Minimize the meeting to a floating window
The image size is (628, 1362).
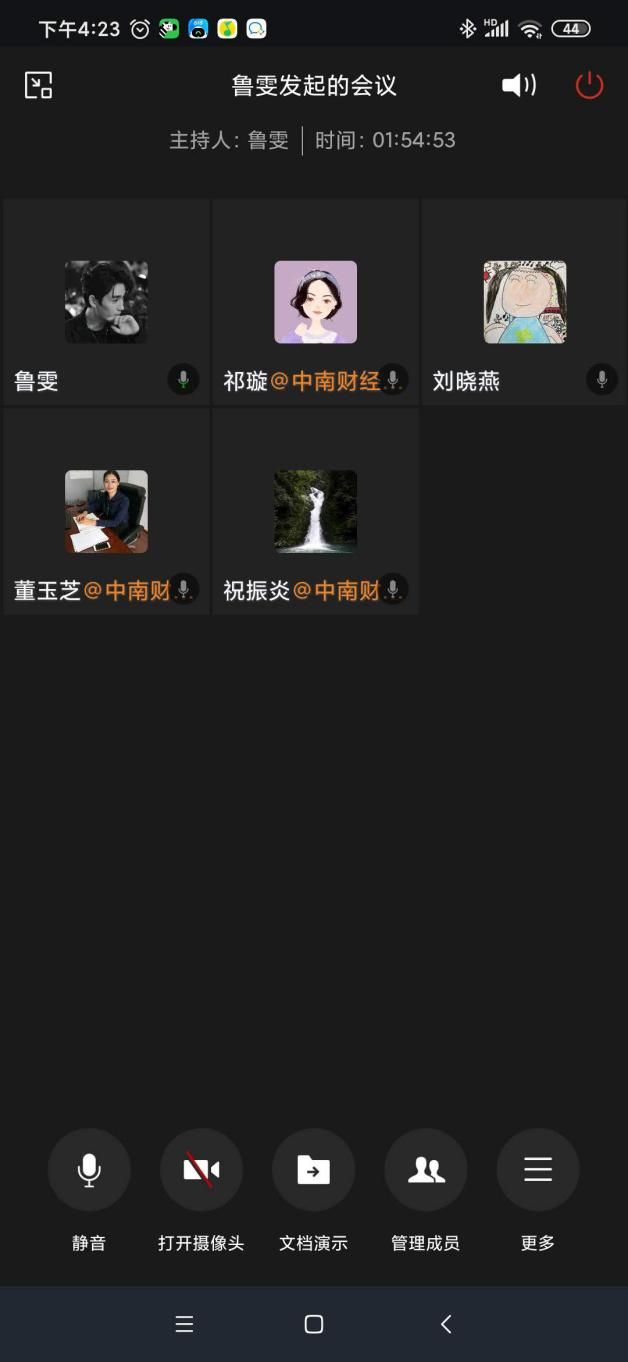[x=38, y=85]
